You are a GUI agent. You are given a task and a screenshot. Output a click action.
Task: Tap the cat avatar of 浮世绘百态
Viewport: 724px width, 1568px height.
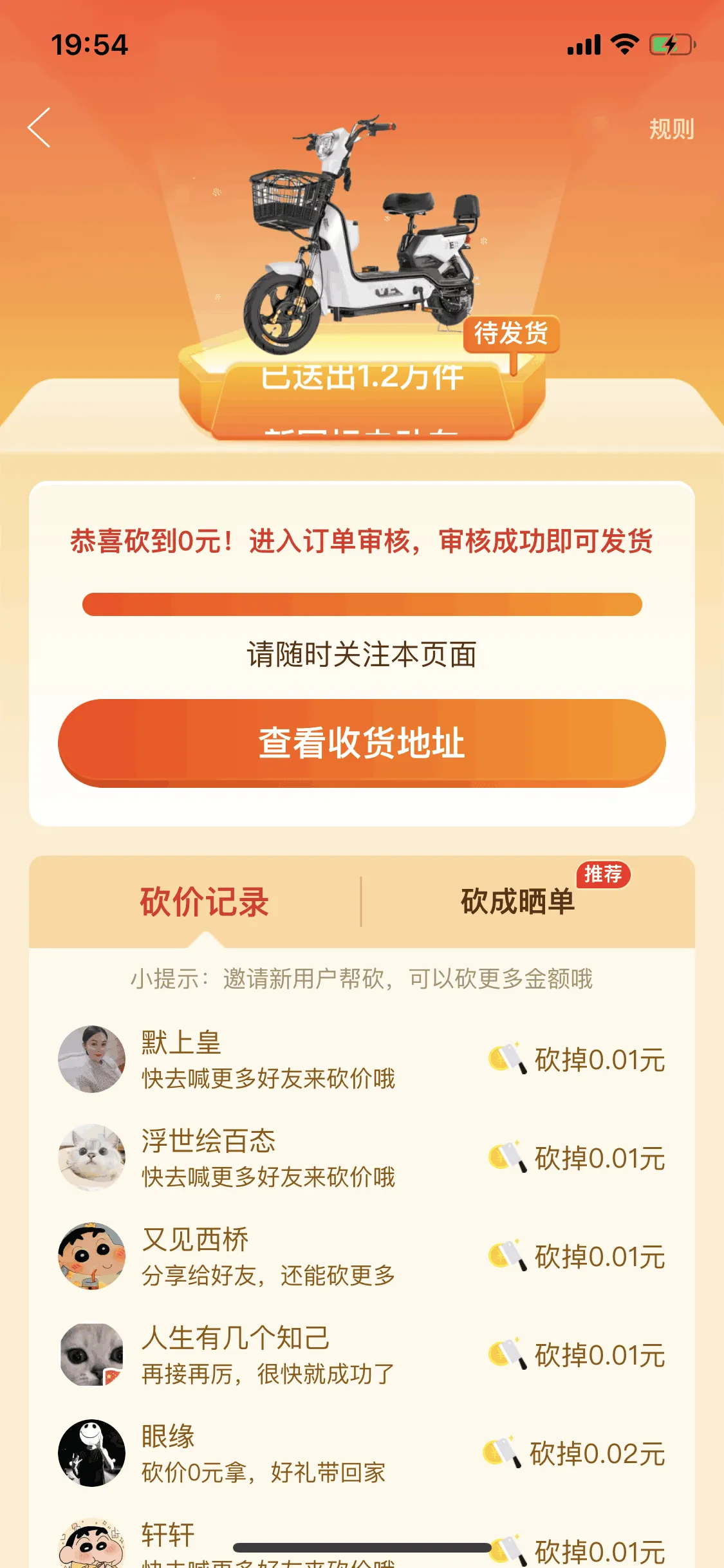click(x=92, y=1157)
